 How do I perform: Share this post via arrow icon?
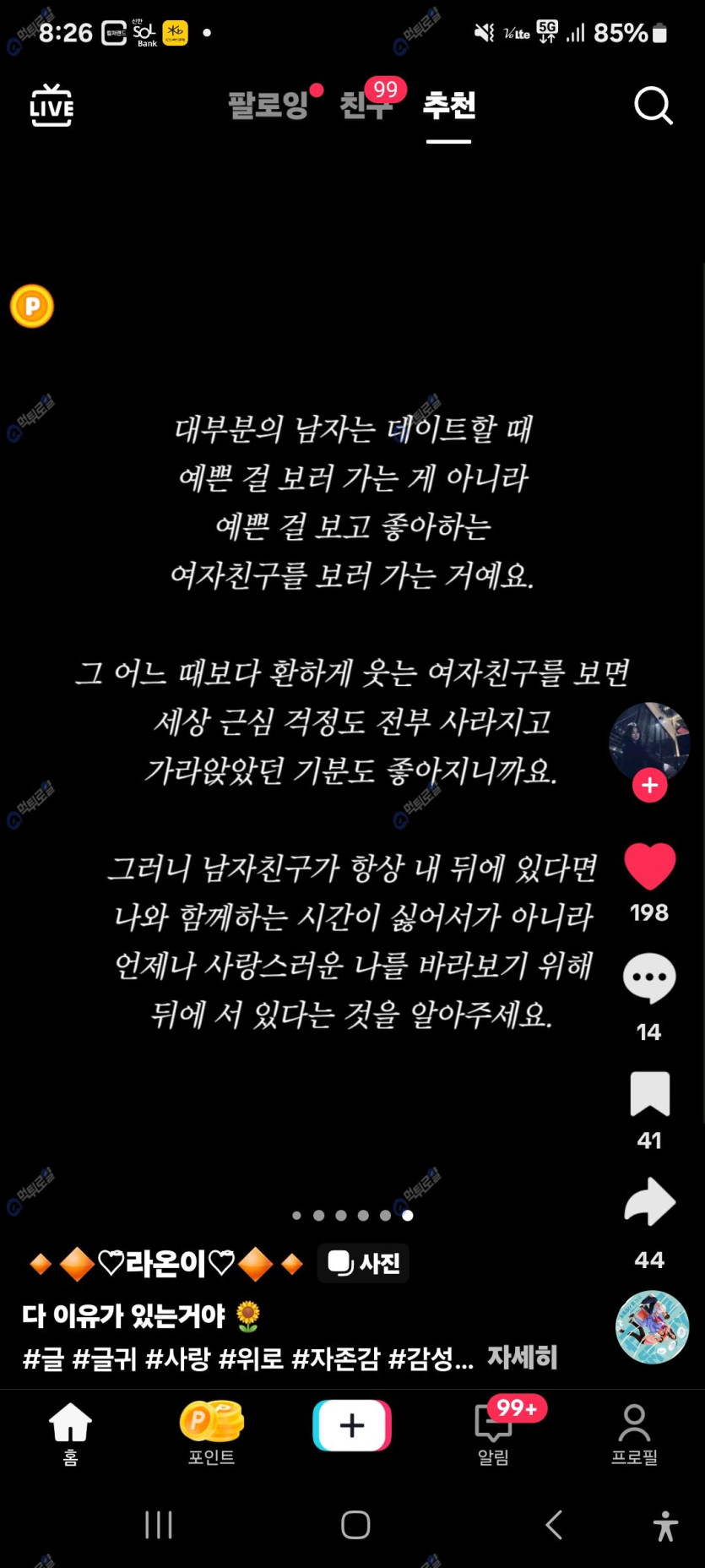pos(649,1201)
